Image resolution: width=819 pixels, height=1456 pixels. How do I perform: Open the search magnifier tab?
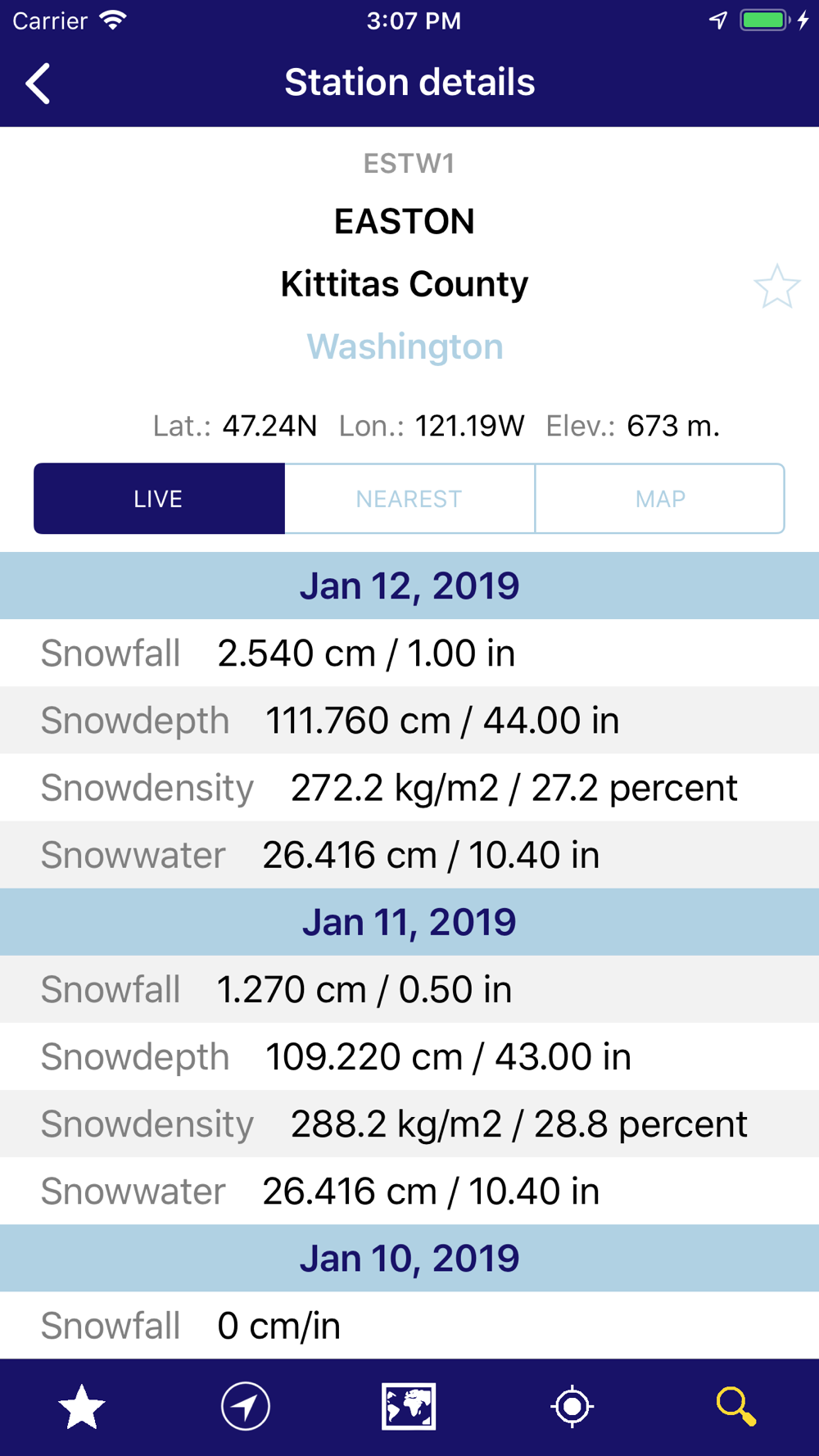[x=736, y=1407]
